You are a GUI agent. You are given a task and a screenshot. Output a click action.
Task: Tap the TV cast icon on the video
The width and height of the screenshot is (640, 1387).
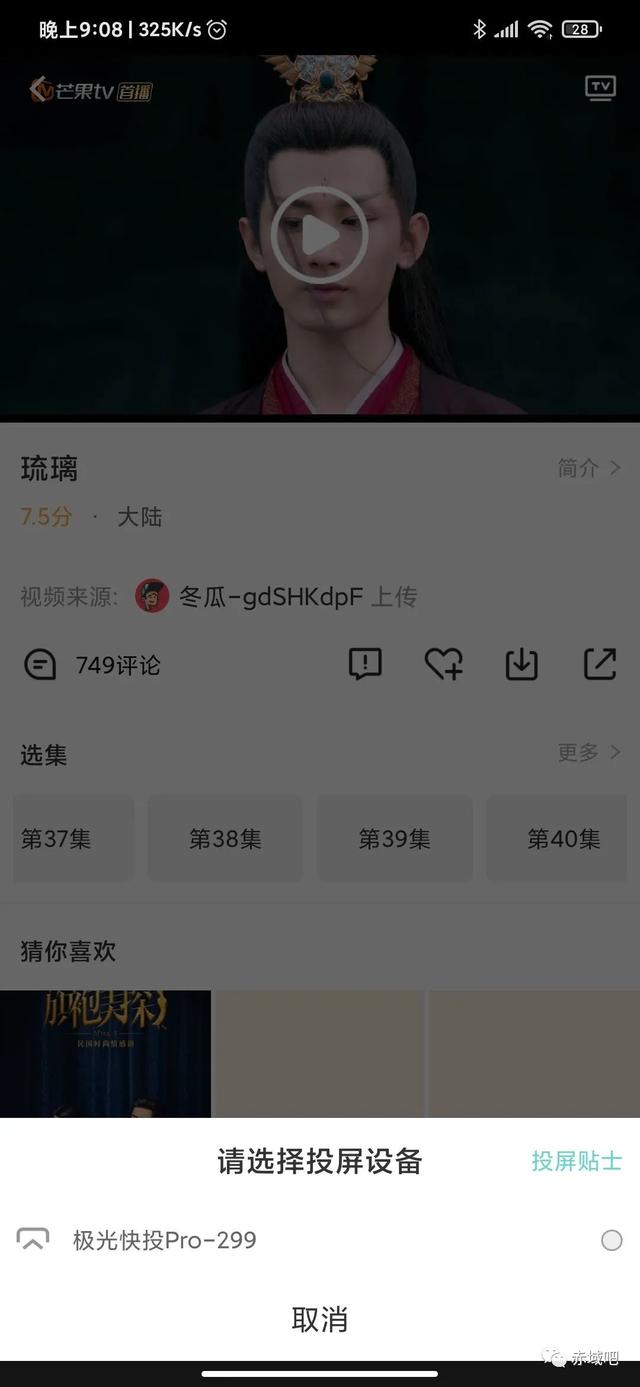point(600,88)
